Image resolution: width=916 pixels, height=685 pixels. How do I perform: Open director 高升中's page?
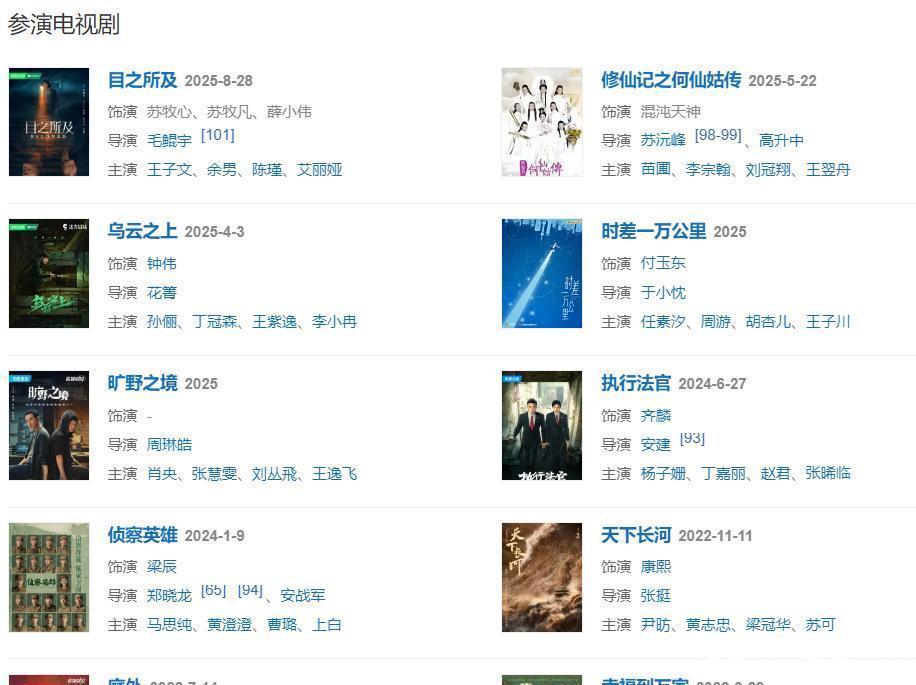click(781, 141)
